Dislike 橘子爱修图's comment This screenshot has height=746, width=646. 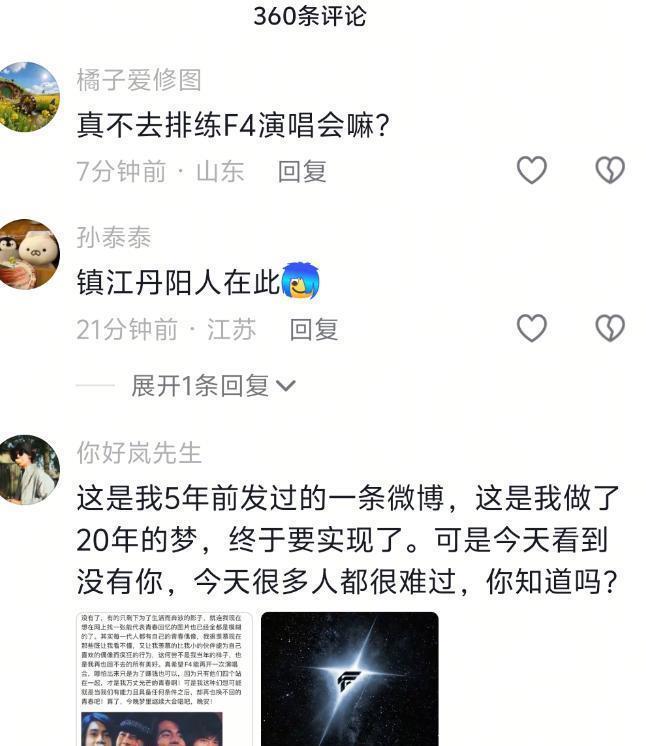(610, 170)
